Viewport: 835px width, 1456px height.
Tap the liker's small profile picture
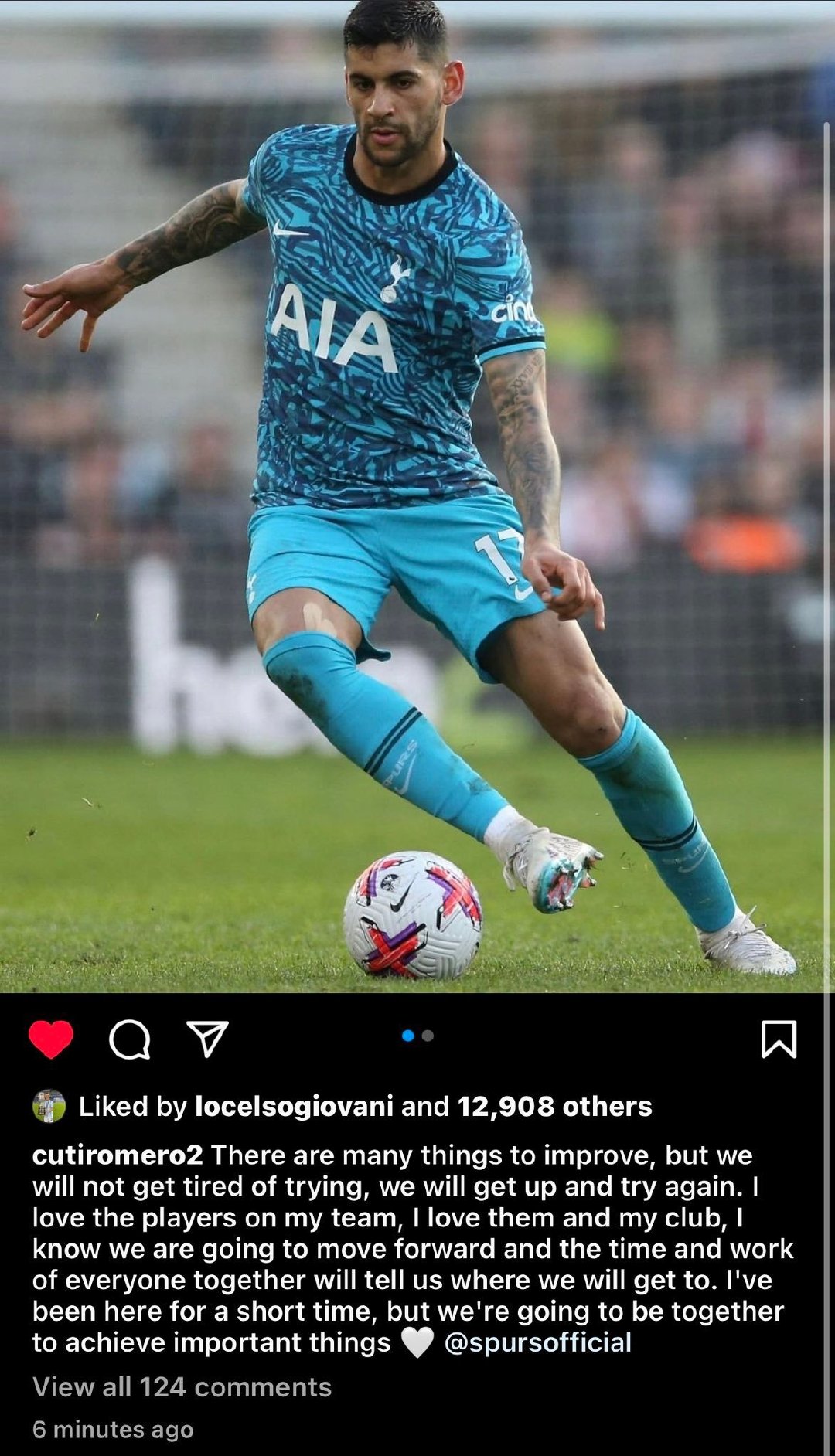[49, 1106]
